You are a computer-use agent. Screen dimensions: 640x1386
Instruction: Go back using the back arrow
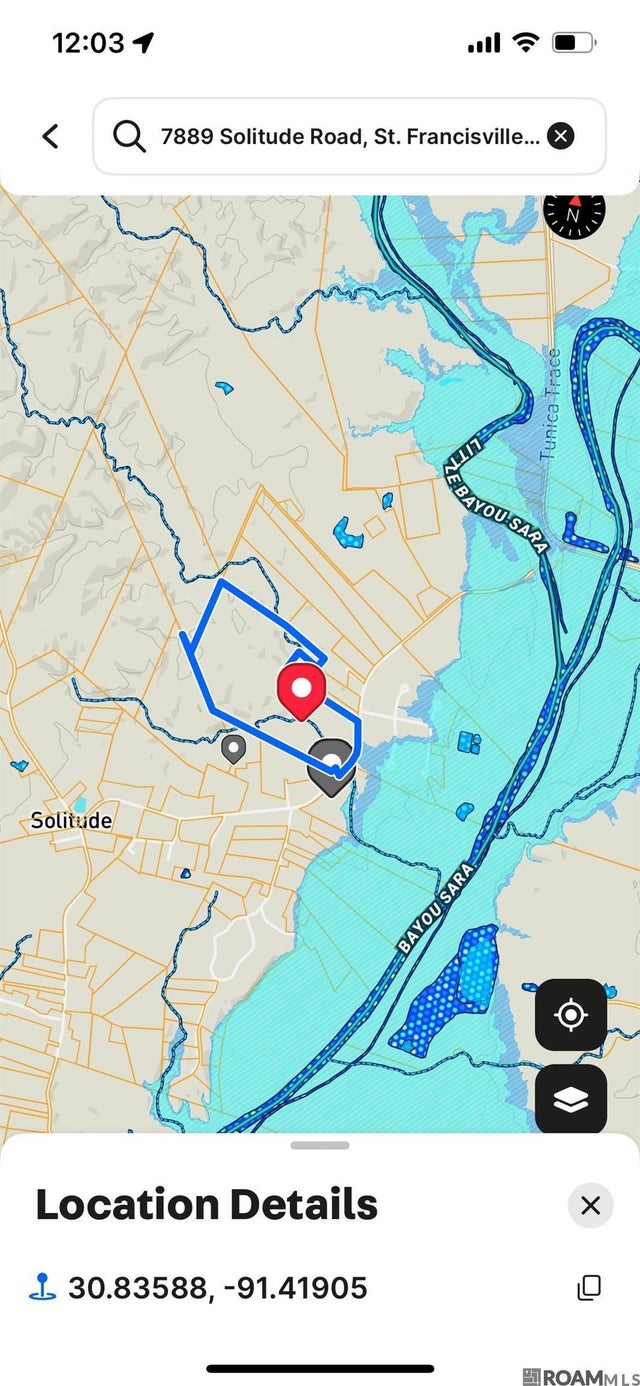[x=50, y=136]
